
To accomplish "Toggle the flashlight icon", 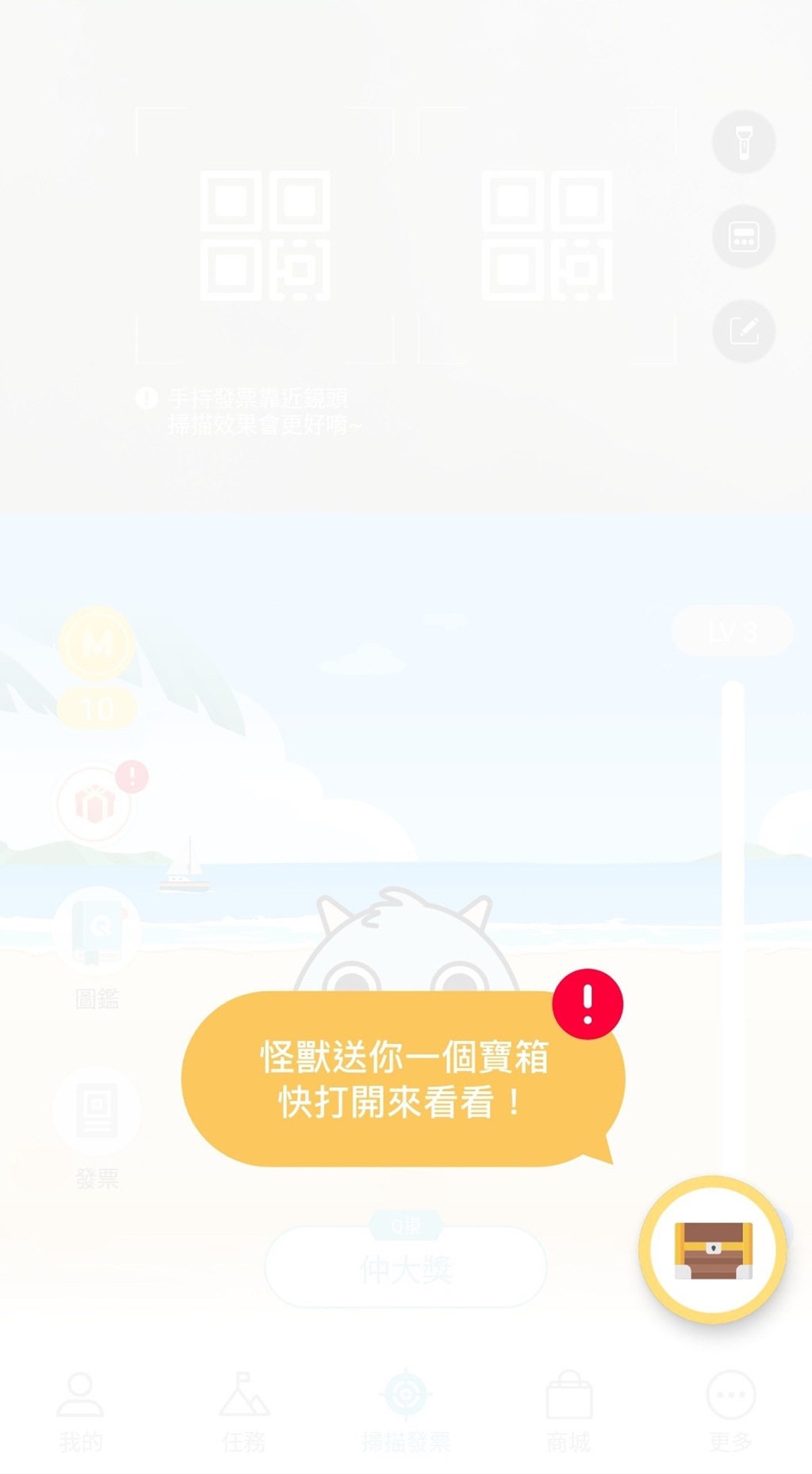I will click(x=743, y=143).
